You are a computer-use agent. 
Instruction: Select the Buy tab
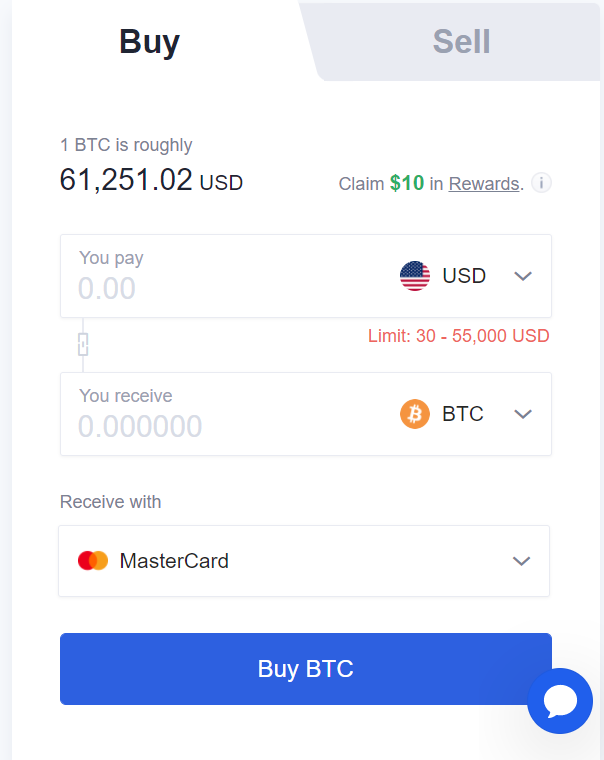click(x=150, y=42)
